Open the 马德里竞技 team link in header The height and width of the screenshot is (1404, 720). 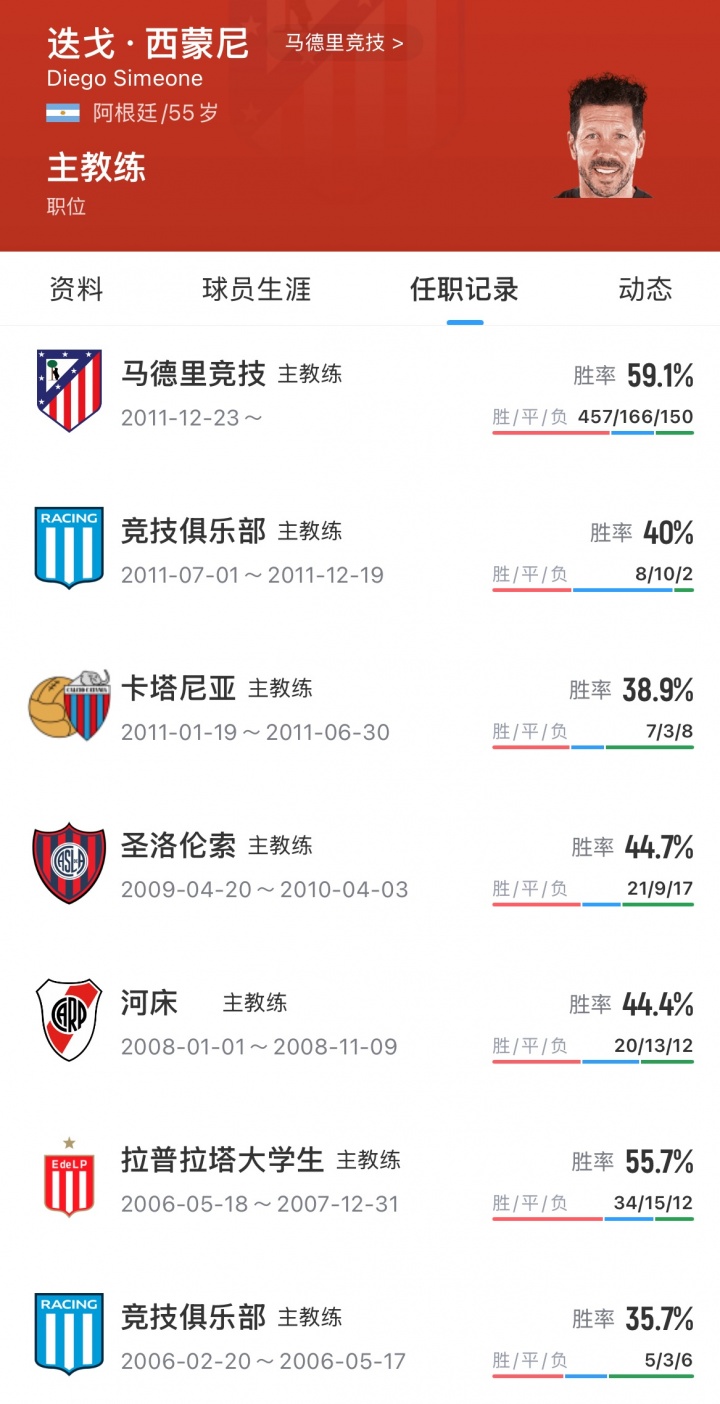[344, 43]
